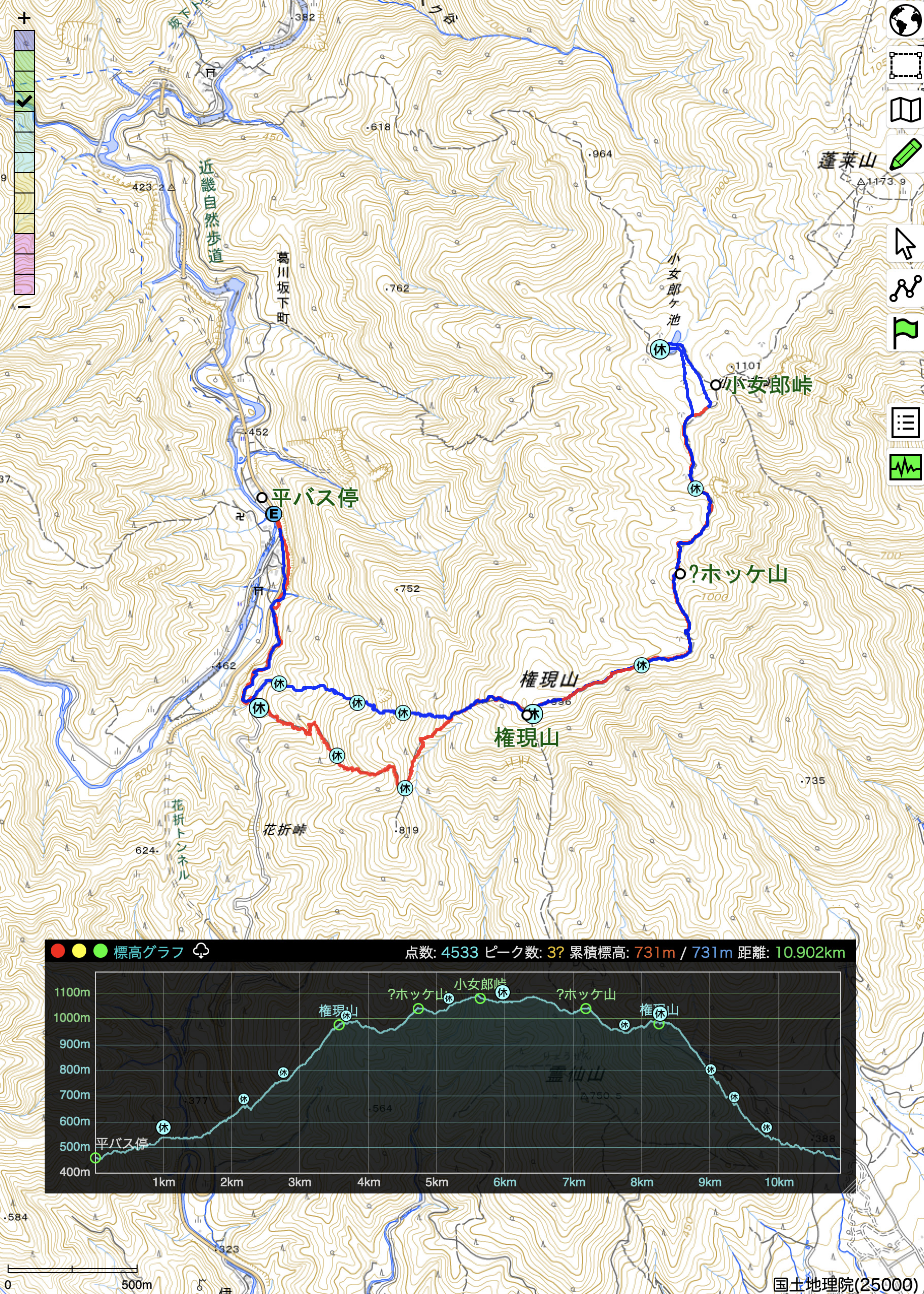
Task: Select the route line tool
Action: point(905,288)
